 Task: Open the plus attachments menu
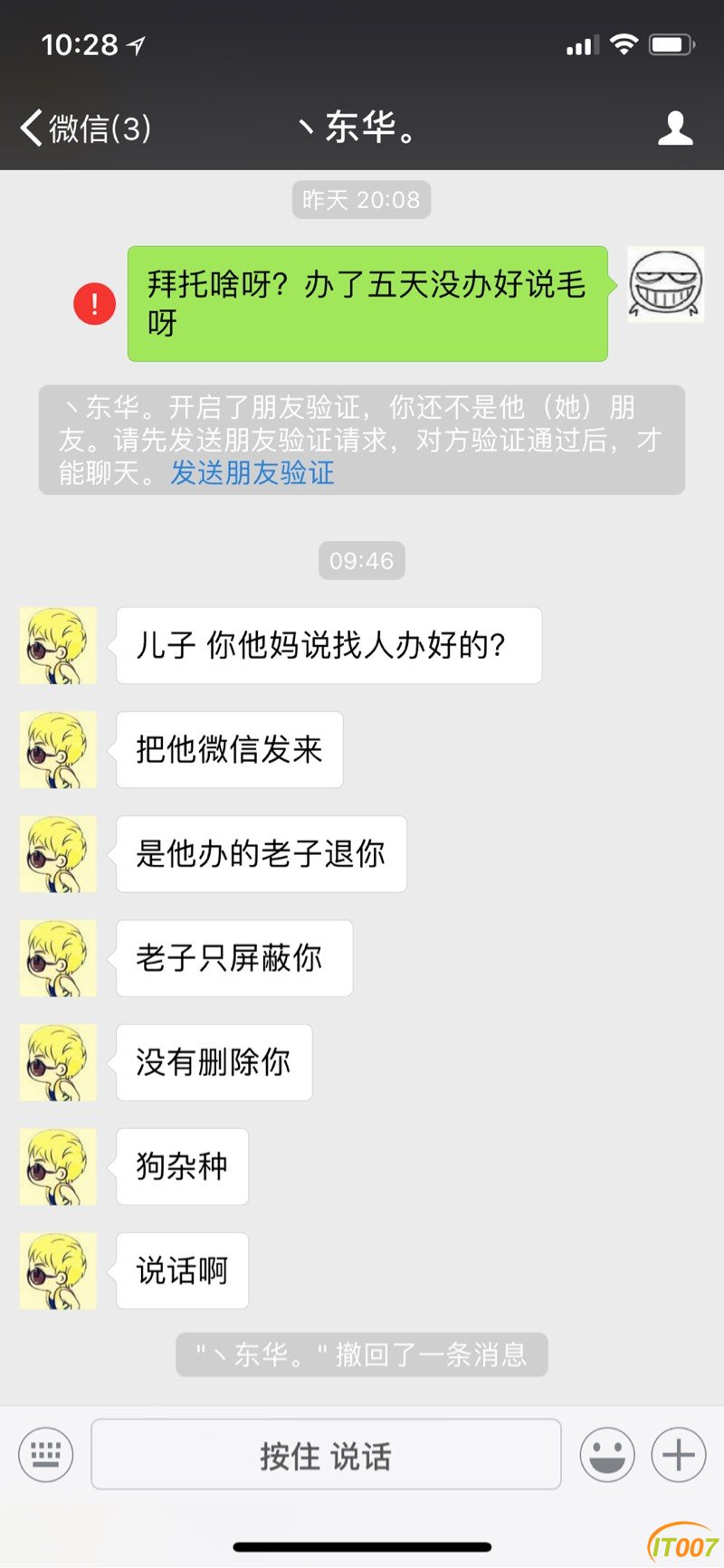678,1454
